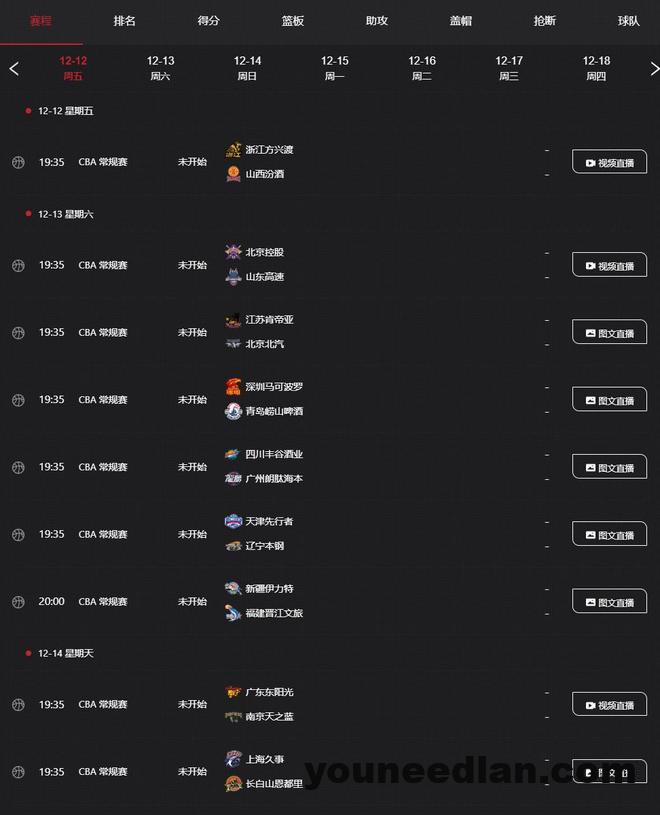This screenshot has width=660, height=815.
Task: Tap the right arrow for later dates
Action: click(x=653, y=69)
